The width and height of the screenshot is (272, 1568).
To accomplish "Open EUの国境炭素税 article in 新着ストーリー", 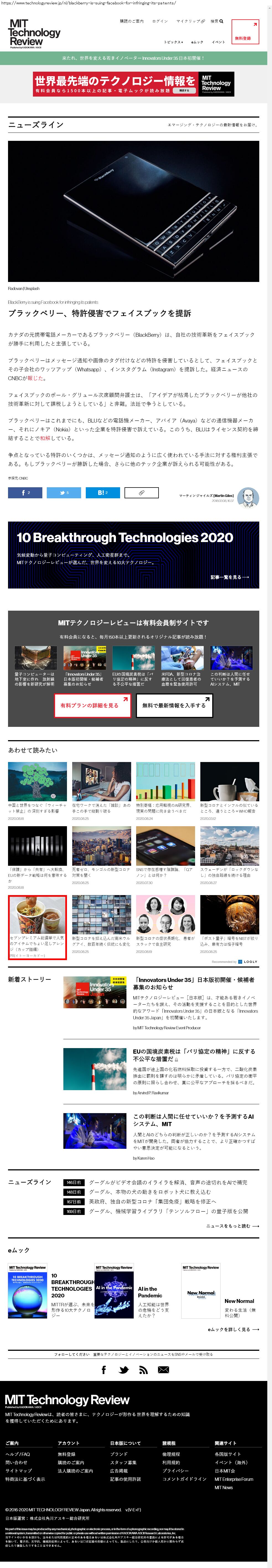I will coord(193,1054).
